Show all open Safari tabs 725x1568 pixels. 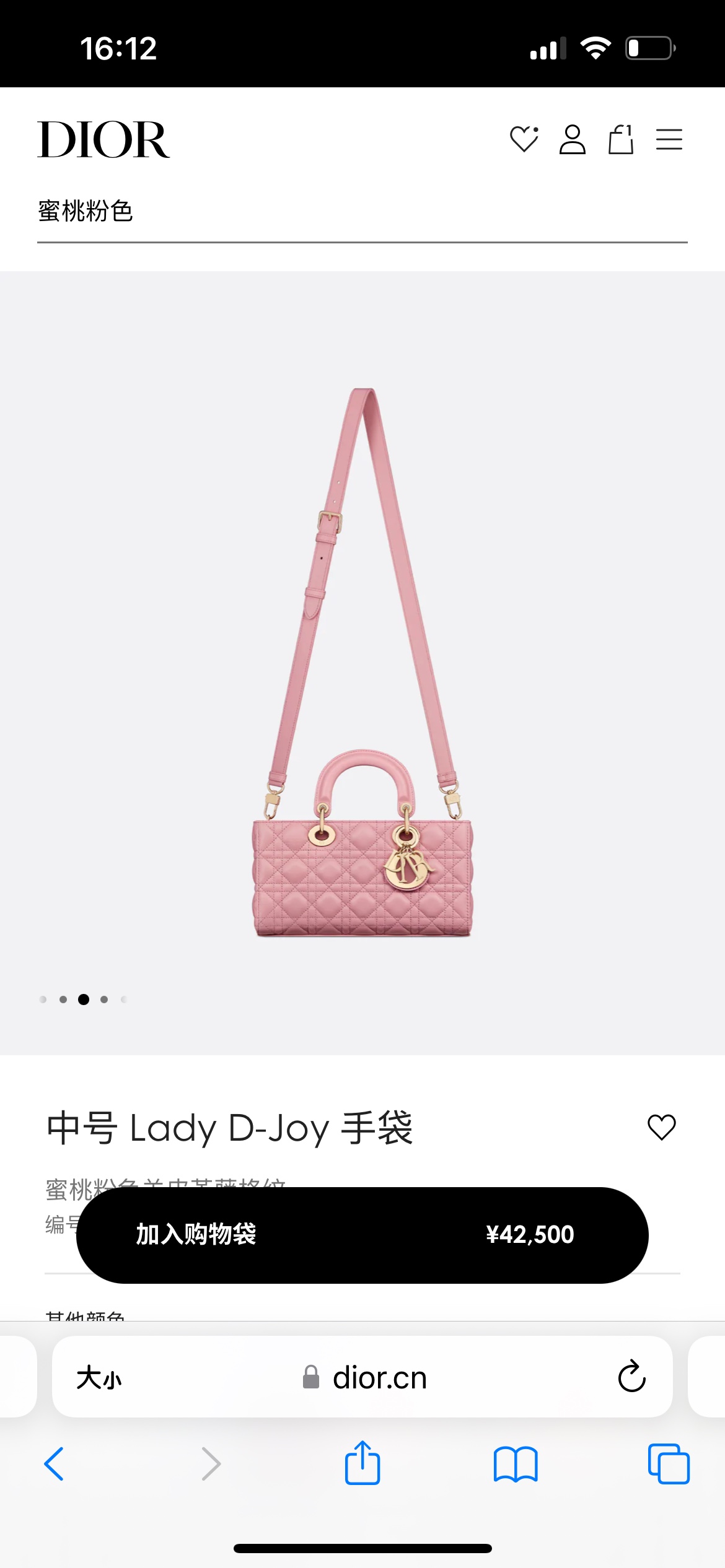[x=668, y=1464]
